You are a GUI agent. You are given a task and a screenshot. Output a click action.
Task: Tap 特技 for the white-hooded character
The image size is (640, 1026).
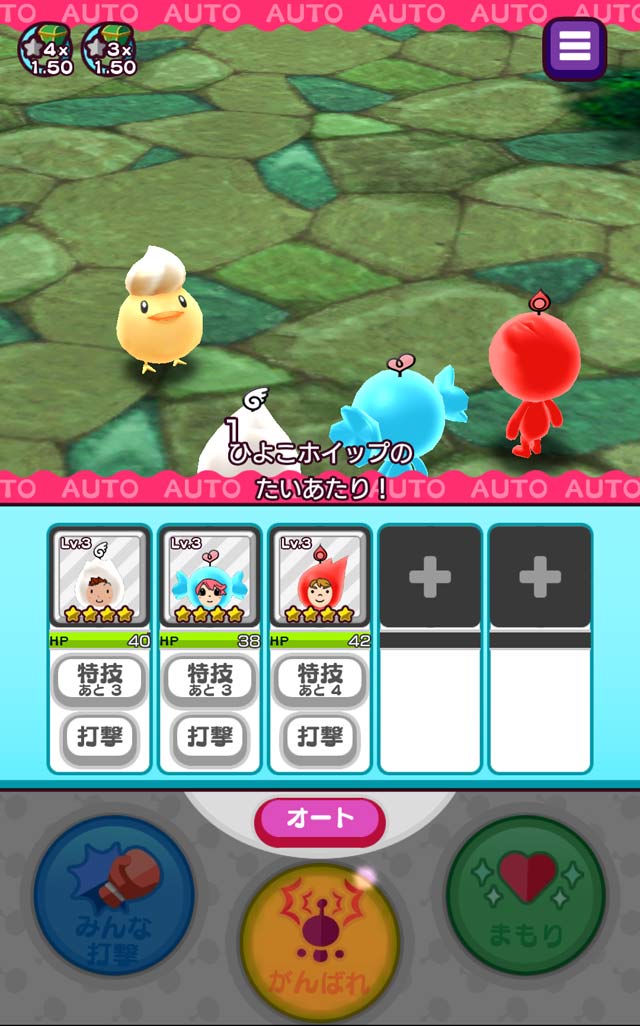tap(100, 680)
